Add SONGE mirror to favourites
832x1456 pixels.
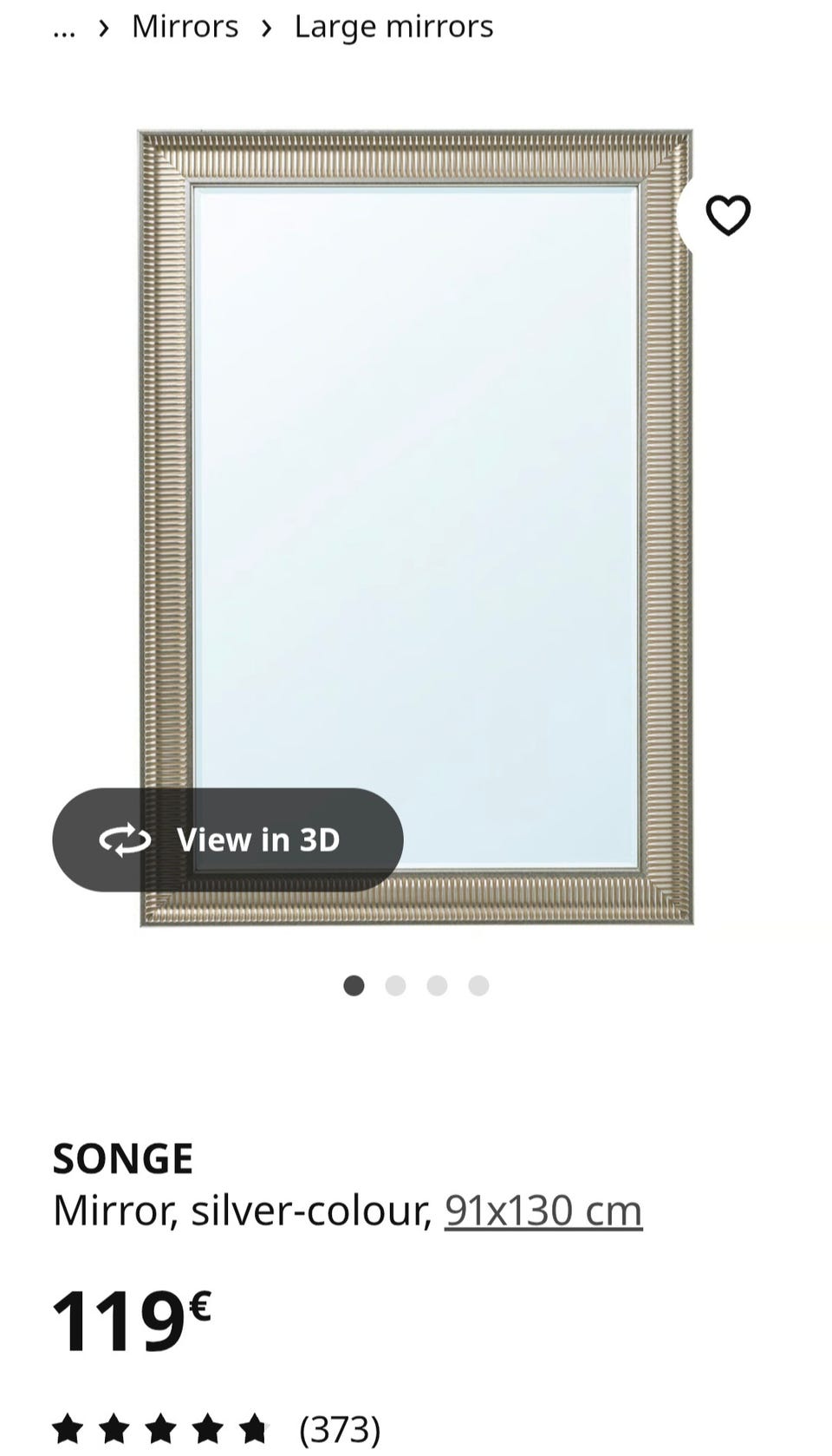pyautogui.click(x=727, y=215)
